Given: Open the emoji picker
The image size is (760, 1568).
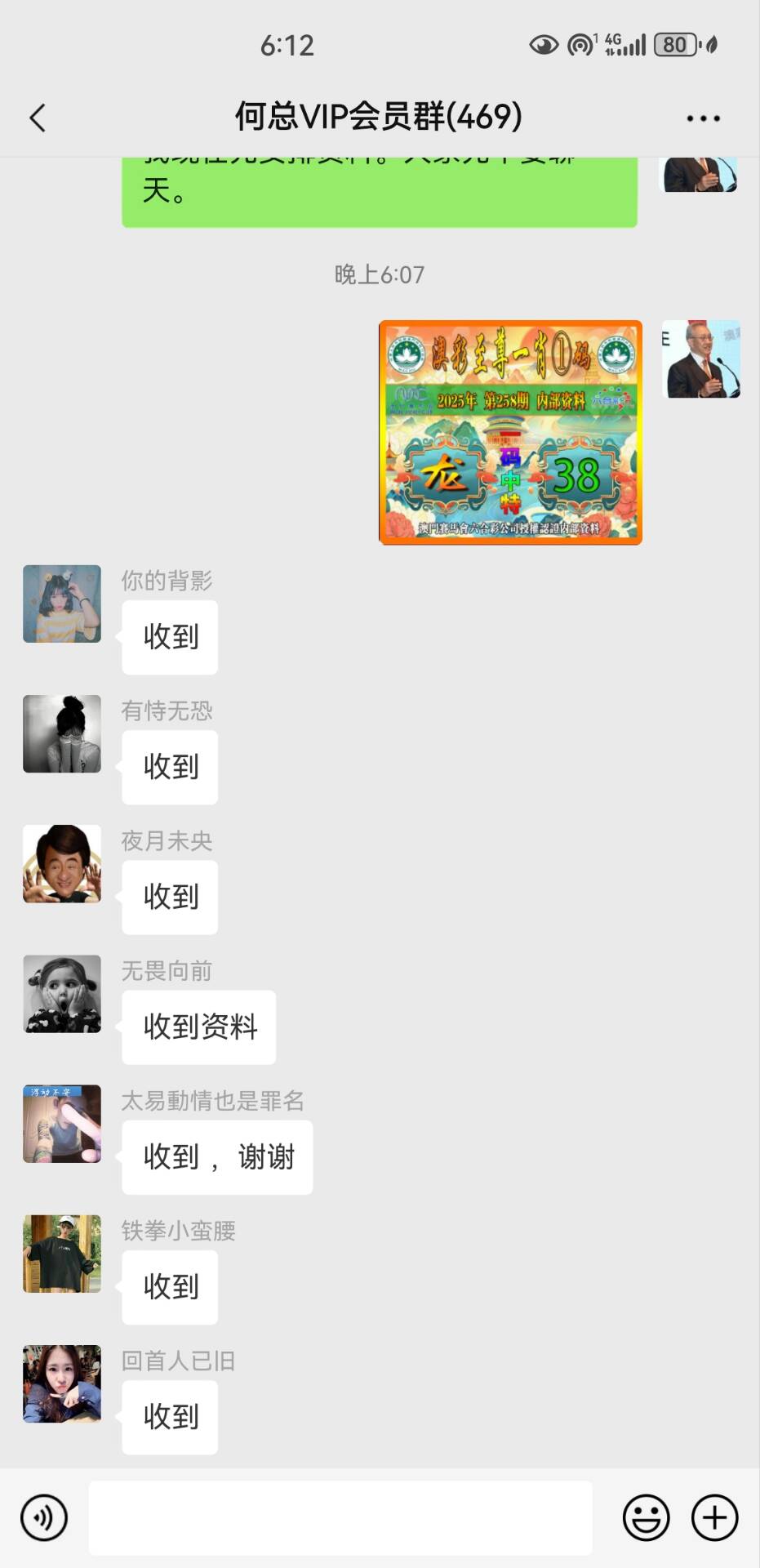Looking at the screenshot, I should tap(646, 1517).
